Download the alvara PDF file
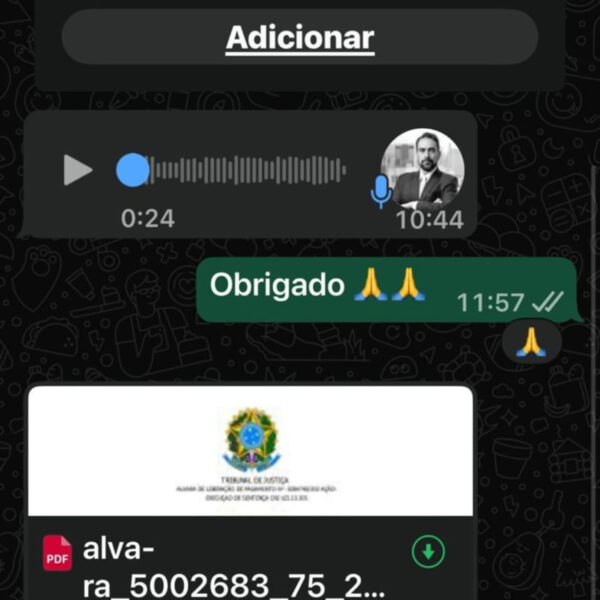Viewport: 600px width, 600px height. pyautogui.click(x=428, y=551)
